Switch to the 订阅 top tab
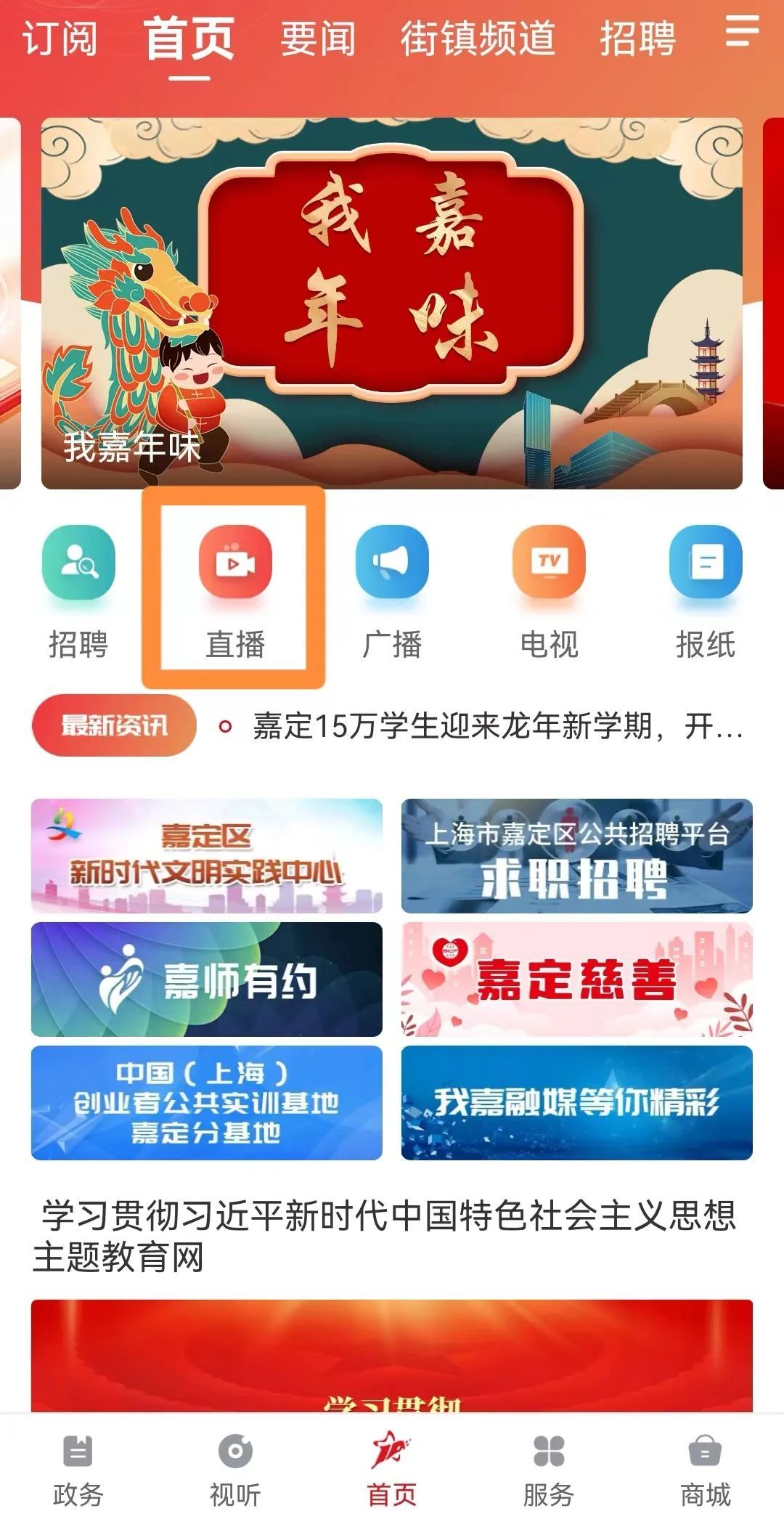The image size is (784, 1519). (x=60, y=39)
